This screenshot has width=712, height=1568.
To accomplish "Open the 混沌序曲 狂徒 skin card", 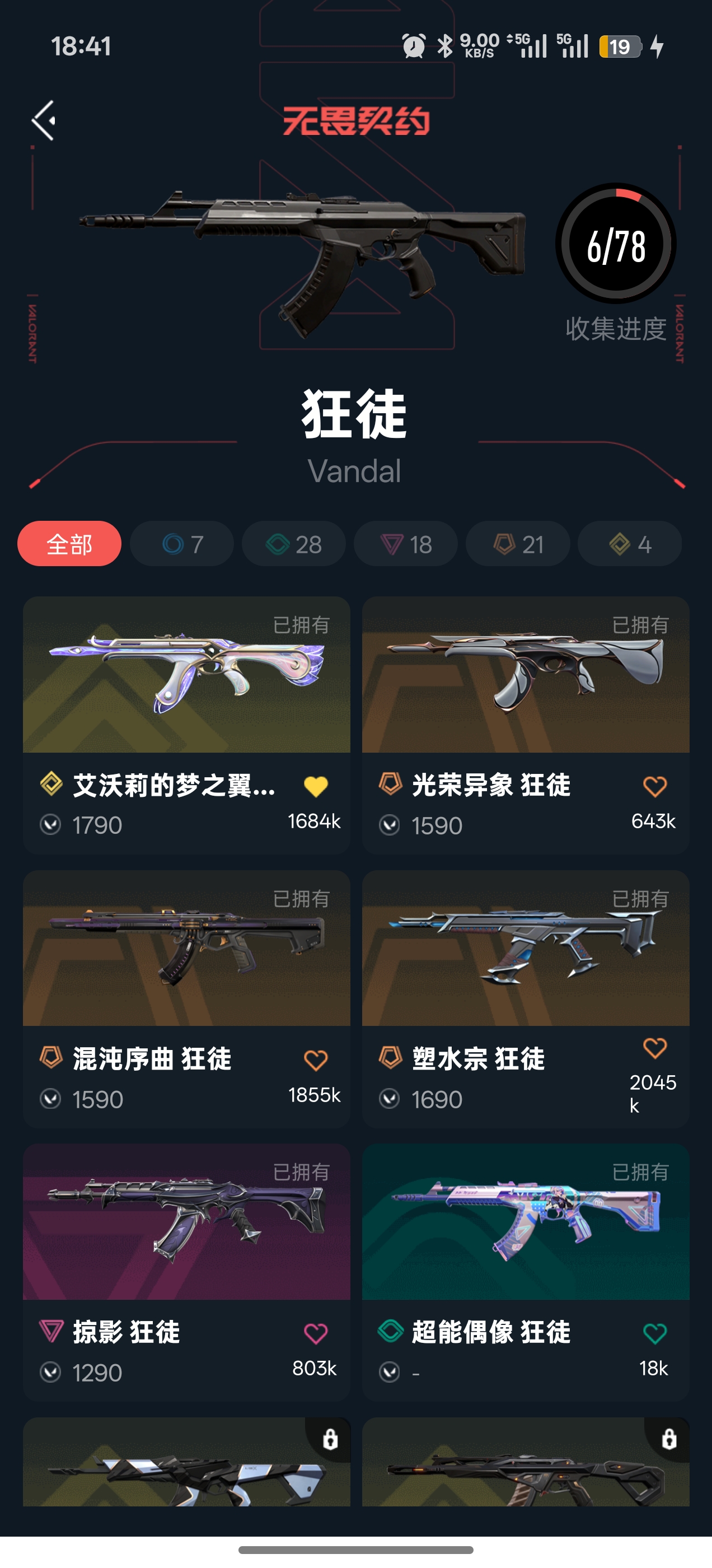I will (186, 950).
